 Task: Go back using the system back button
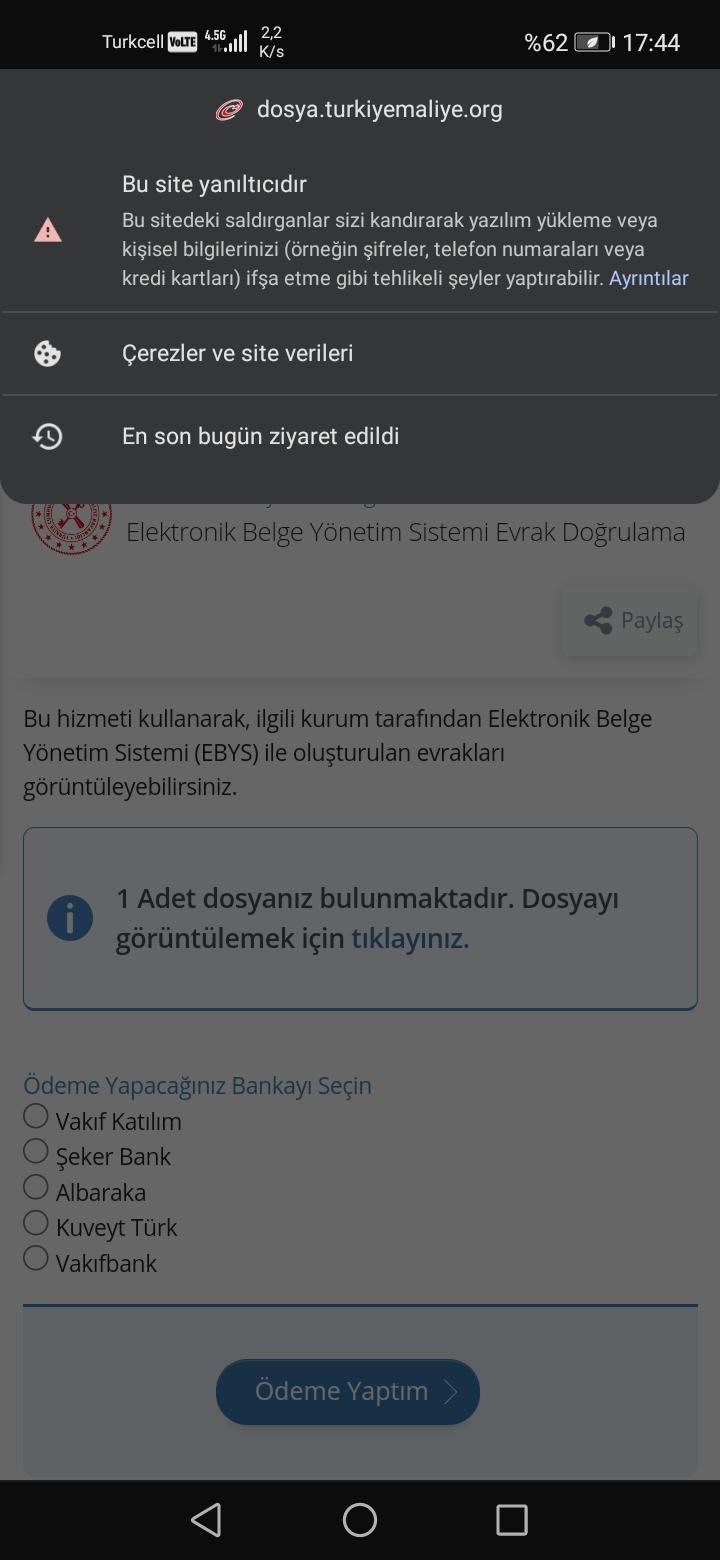click(x=206, y=1520)
